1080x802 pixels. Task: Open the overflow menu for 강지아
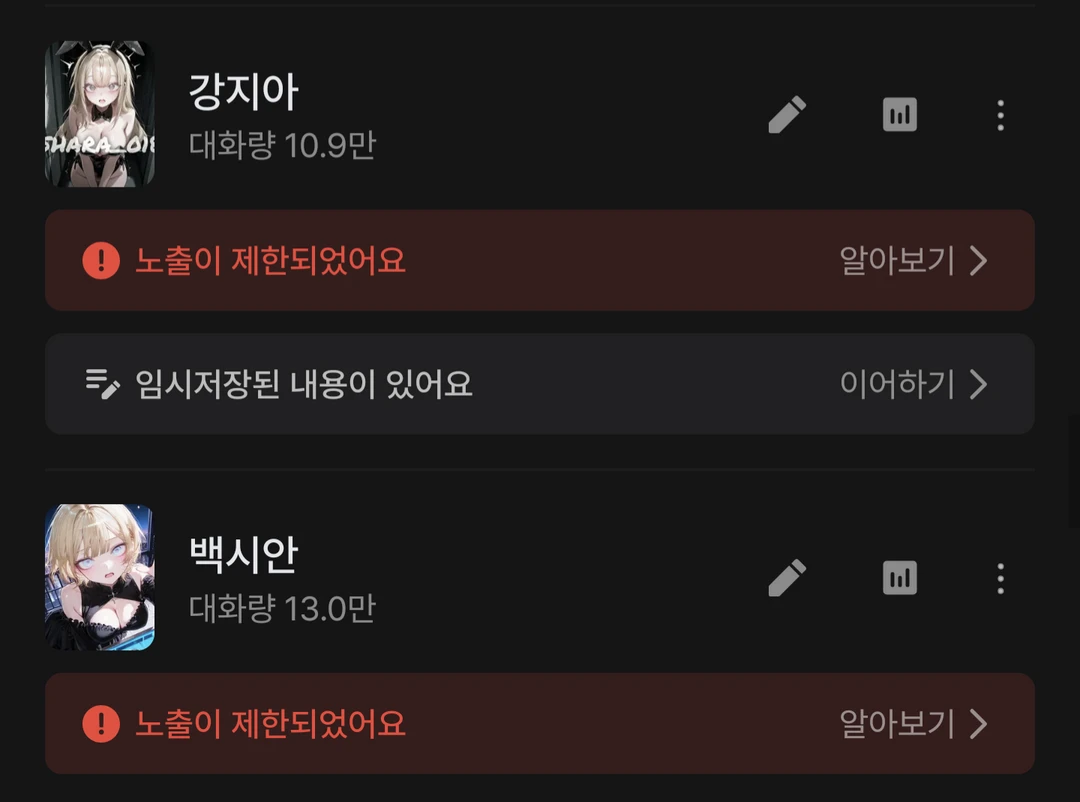coord(1000,116)
